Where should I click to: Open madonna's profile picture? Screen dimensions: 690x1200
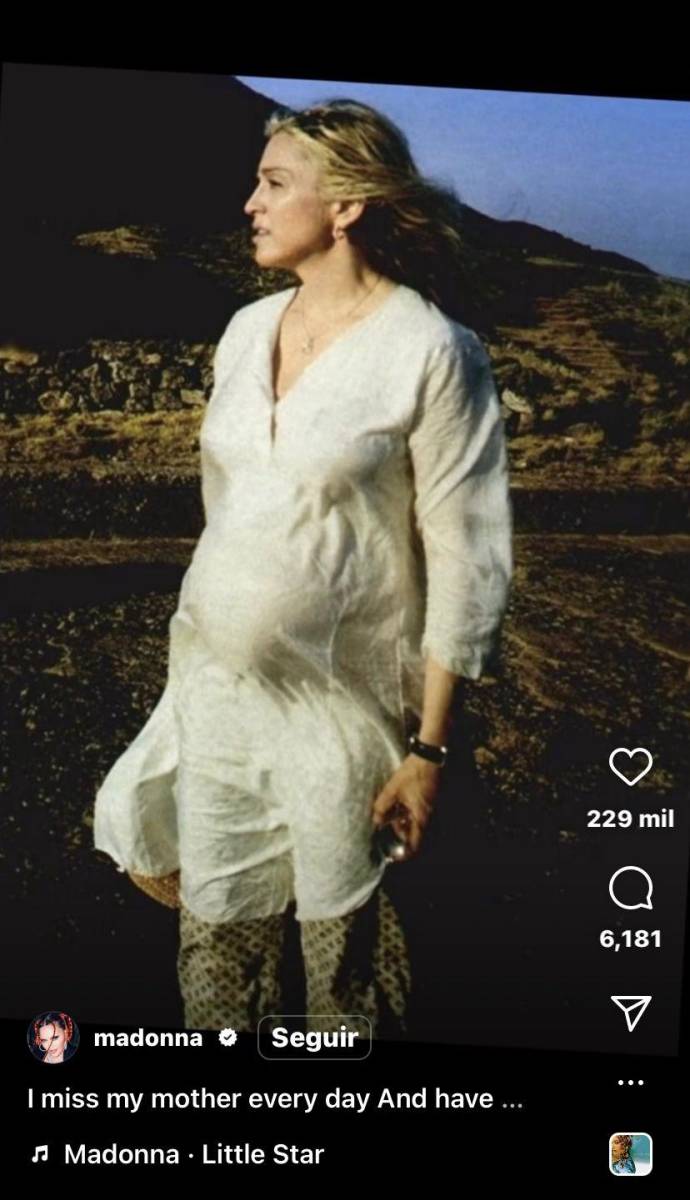[53, 1038]
